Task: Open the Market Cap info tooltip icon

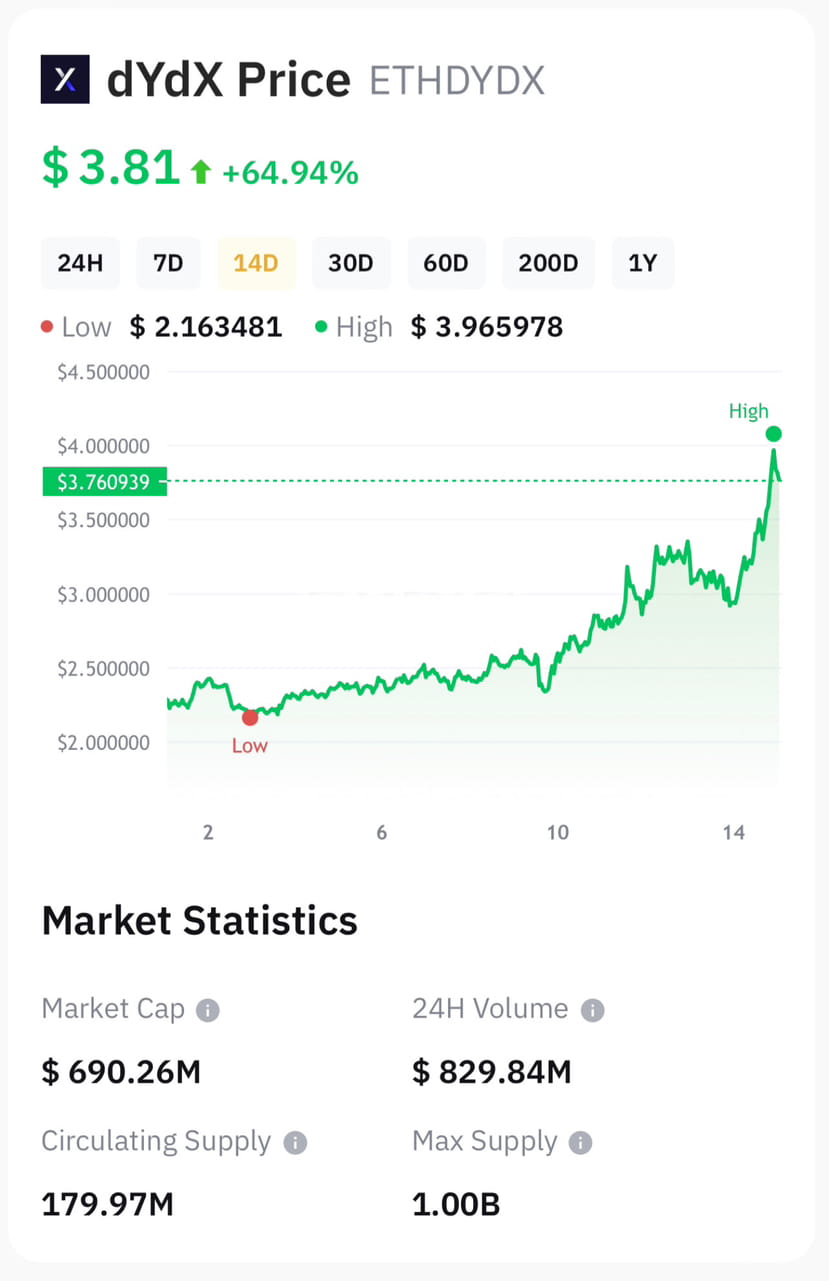Action: click(206, 1010)
